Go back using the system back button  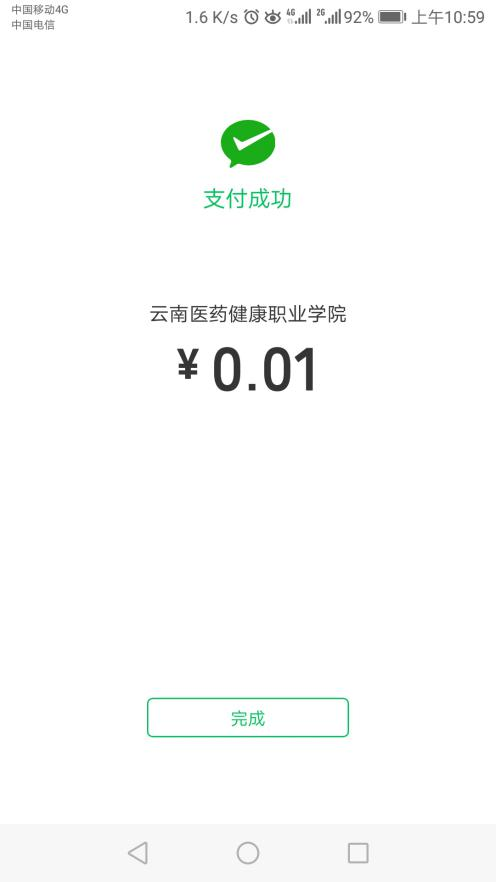pos(138,853)
